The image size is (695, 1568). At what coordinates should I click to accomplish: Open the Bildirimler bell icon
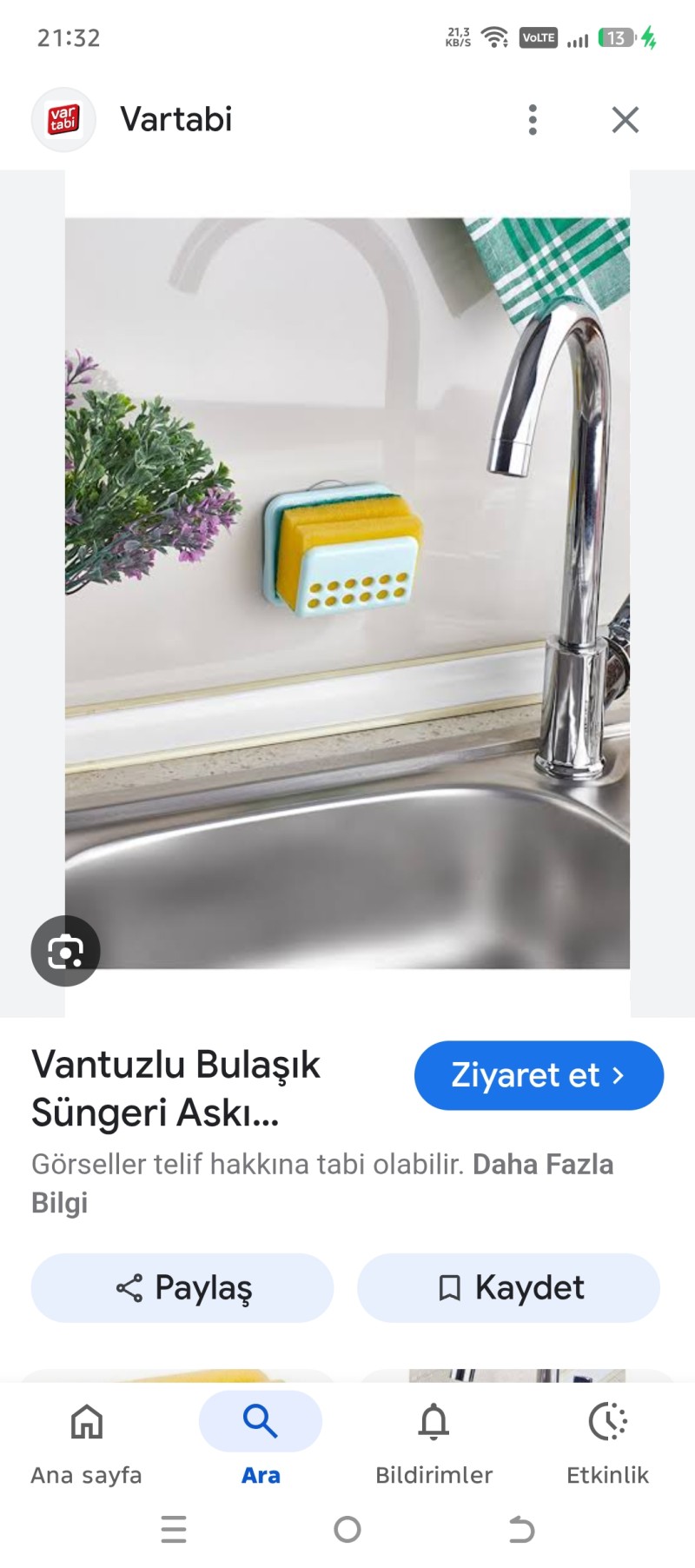pyautogui.click(x=434, y=1423)
